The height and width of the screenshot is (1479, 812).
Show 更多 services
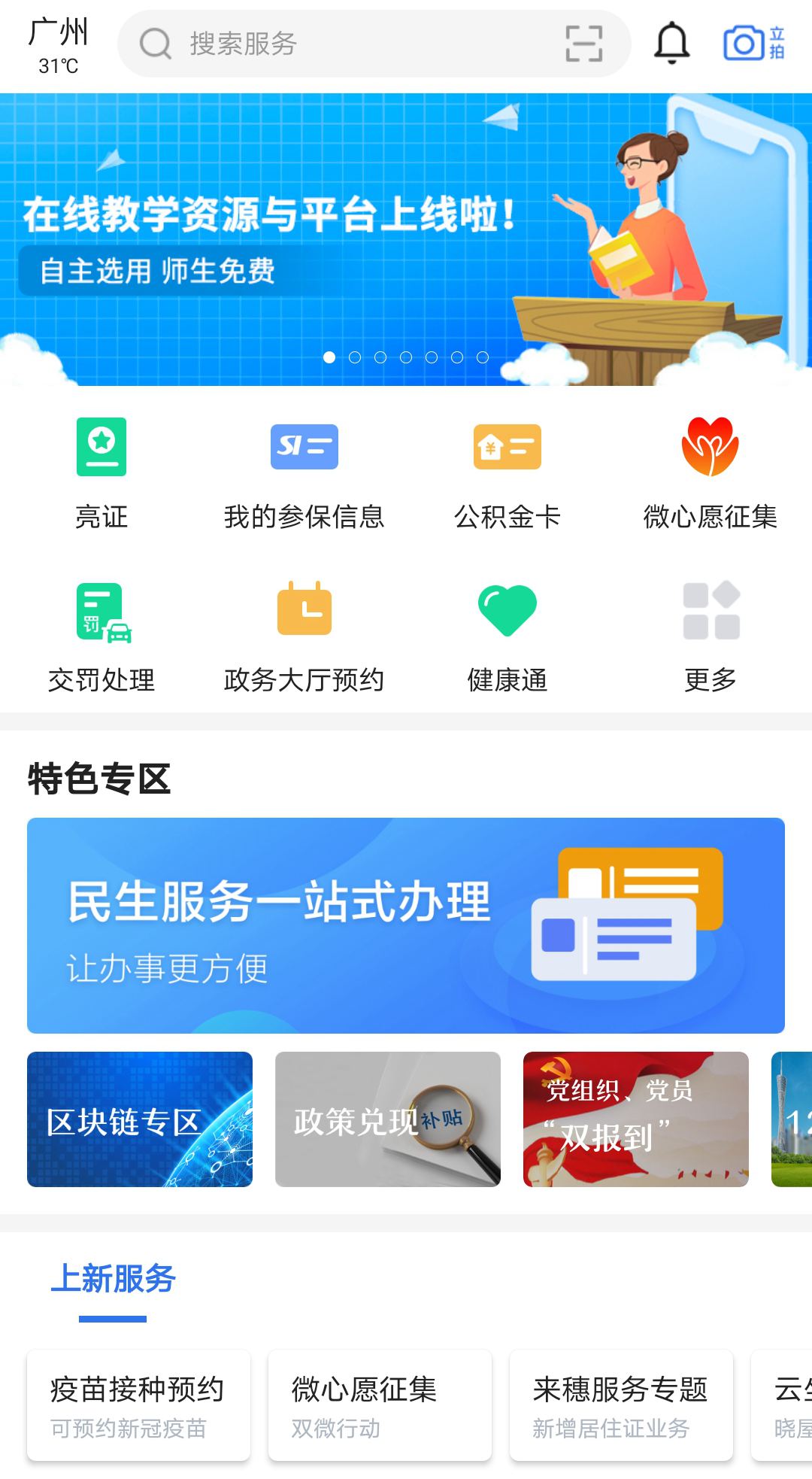[x=710, y=637]
